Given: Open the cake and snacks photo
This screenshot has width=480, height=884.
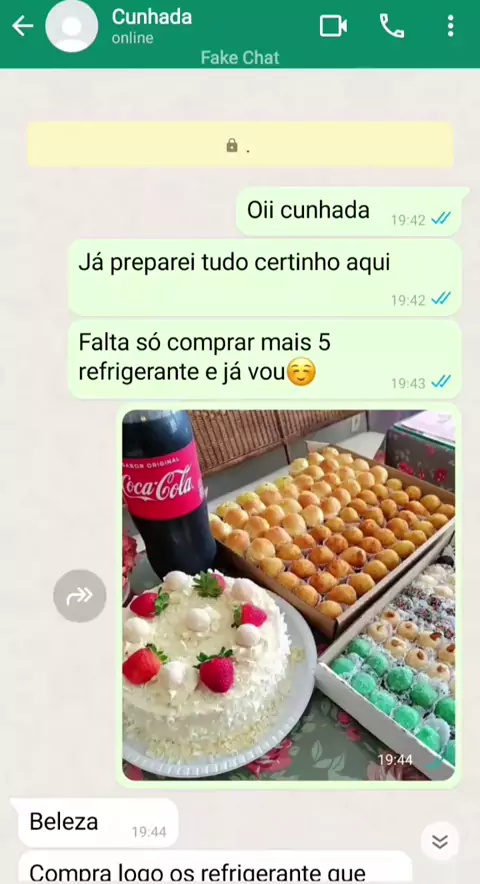Looking at the screenshot, I should pos(289,595).
